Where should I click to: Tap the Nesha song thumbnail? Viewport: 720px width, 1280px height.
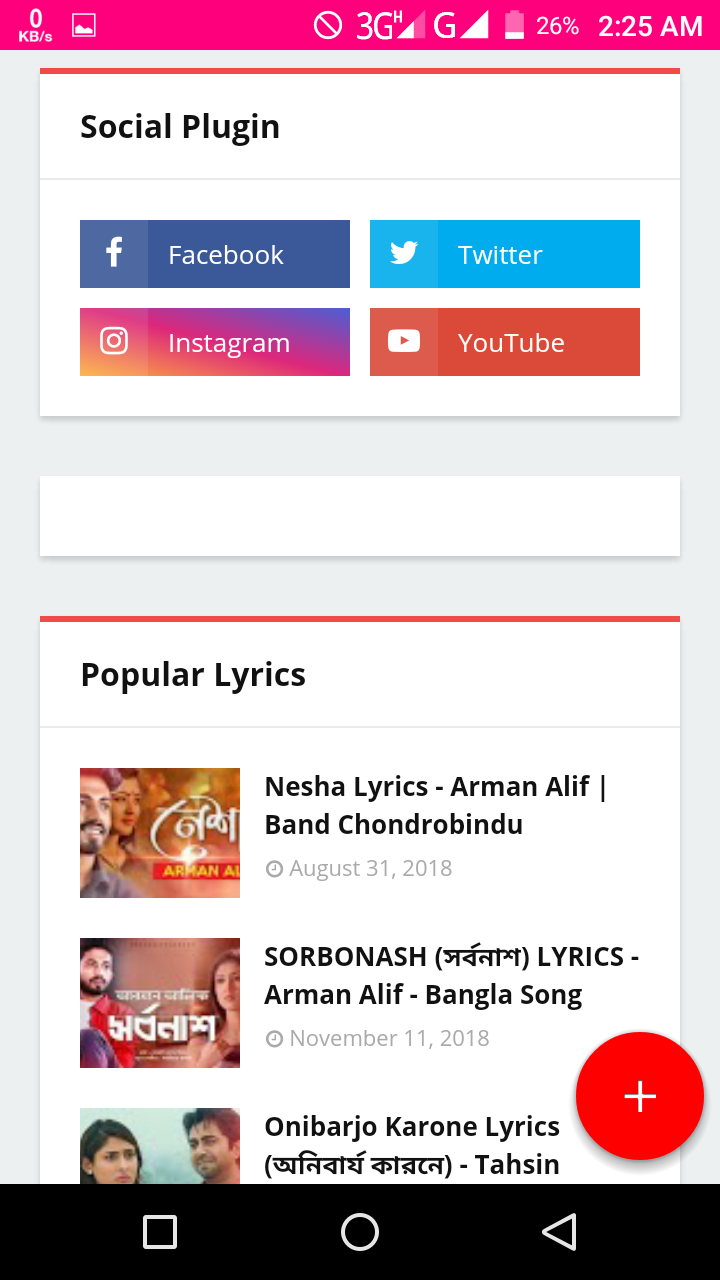click(160, 832)
